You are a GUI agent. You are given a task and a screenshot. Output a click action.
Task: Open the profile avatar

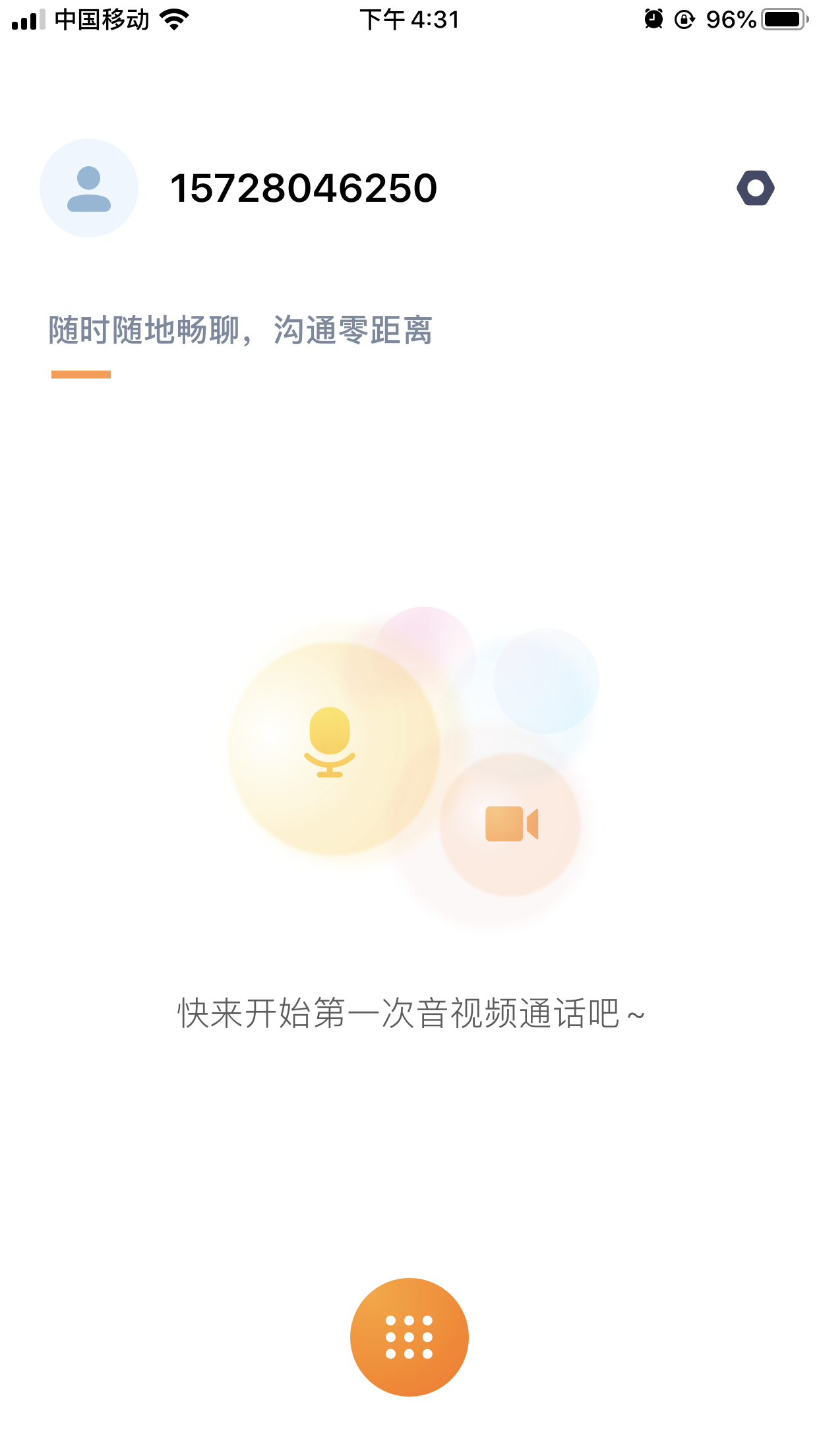click(x=89, y=188)
